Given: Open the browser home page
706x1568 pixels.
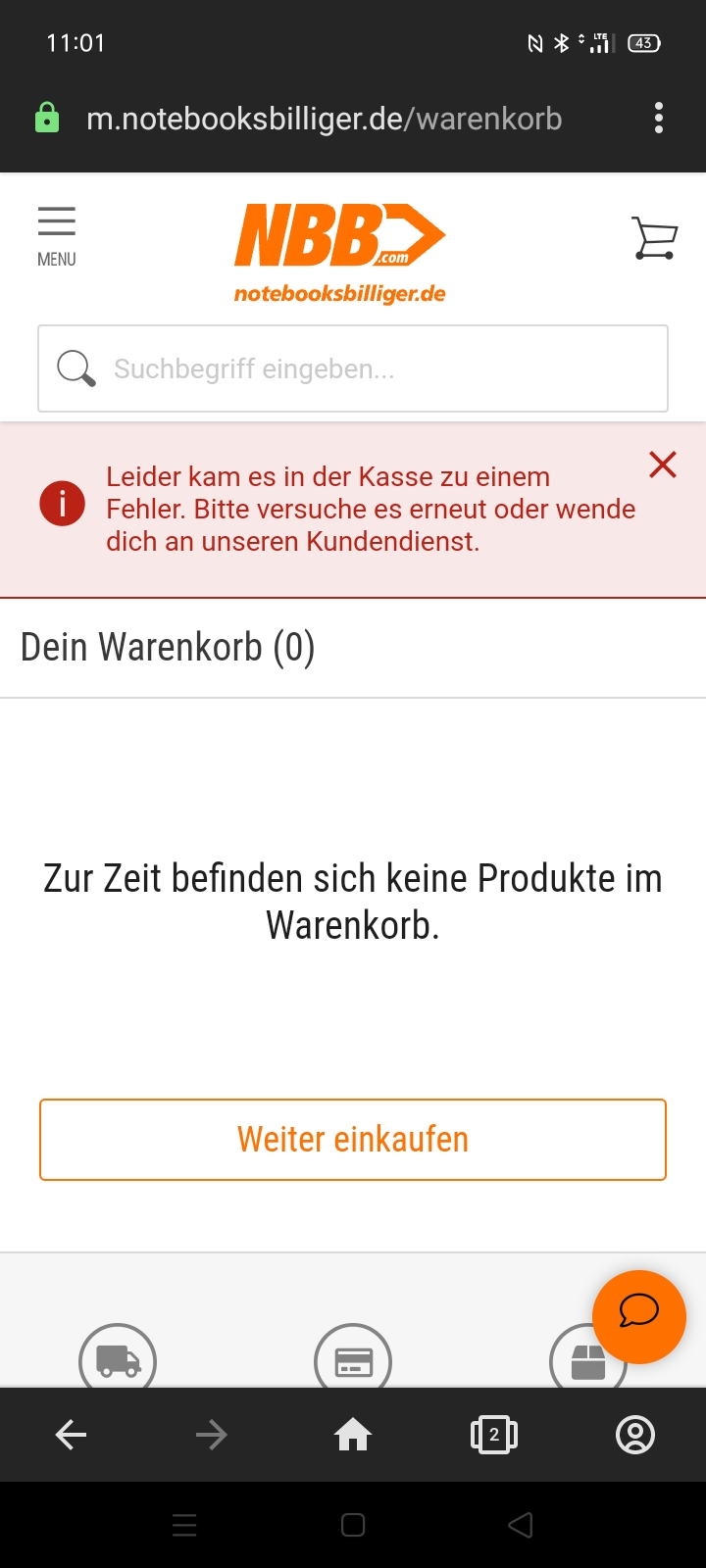Looking at the screenshot, I should tap(353, 1436).
